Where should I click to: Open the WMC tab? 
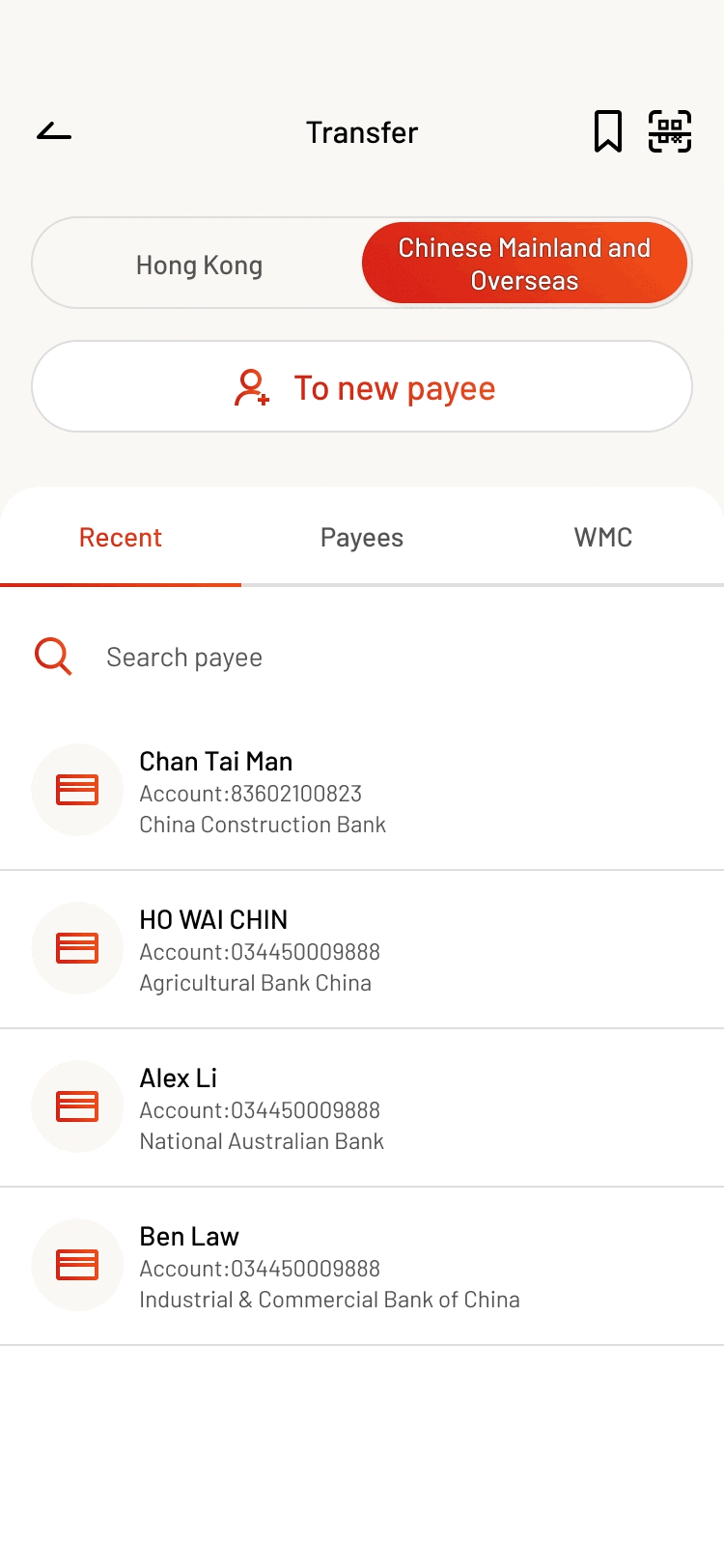tap(603, 538)
